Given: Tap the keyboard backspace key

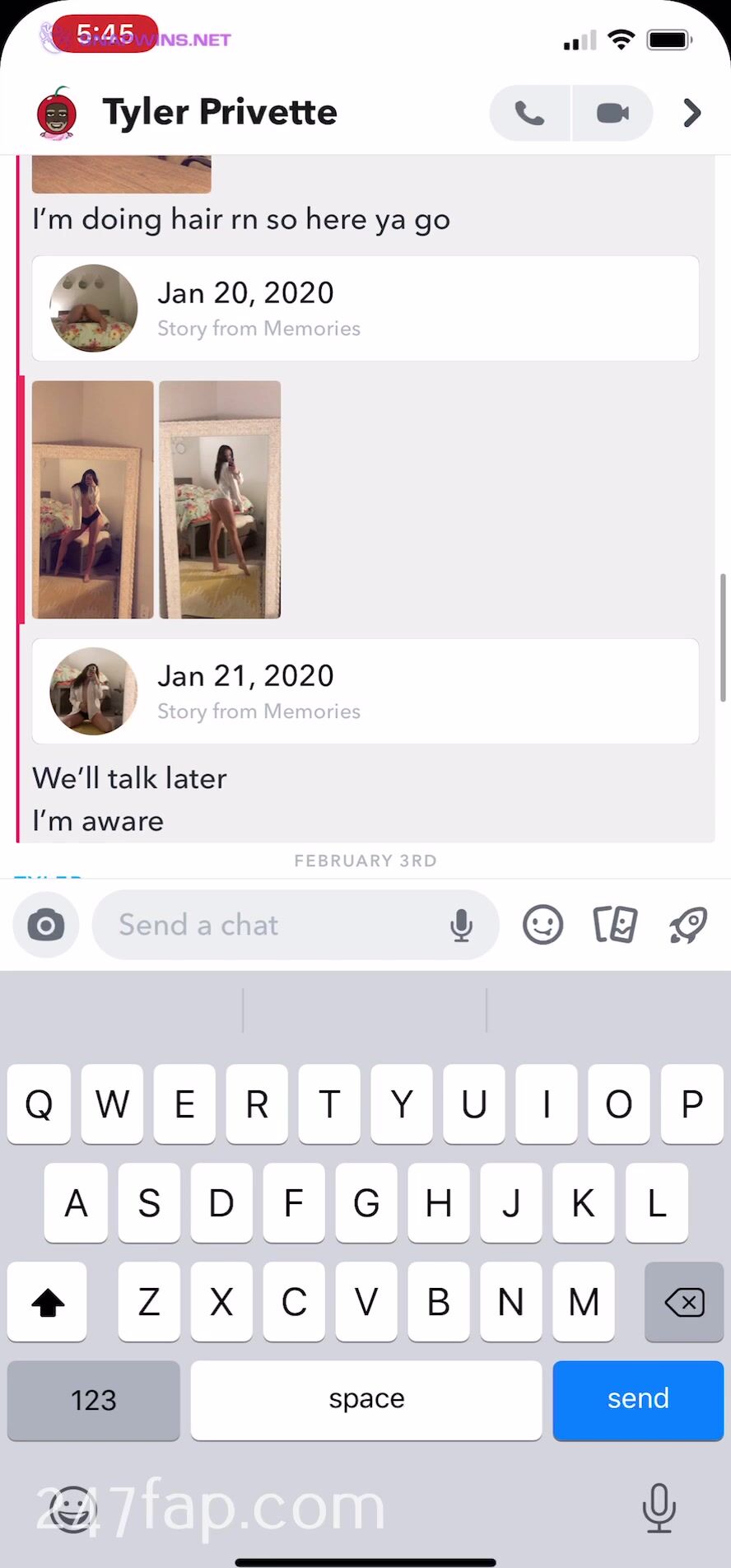Looking at the screenshot, I should (684, 1302).
